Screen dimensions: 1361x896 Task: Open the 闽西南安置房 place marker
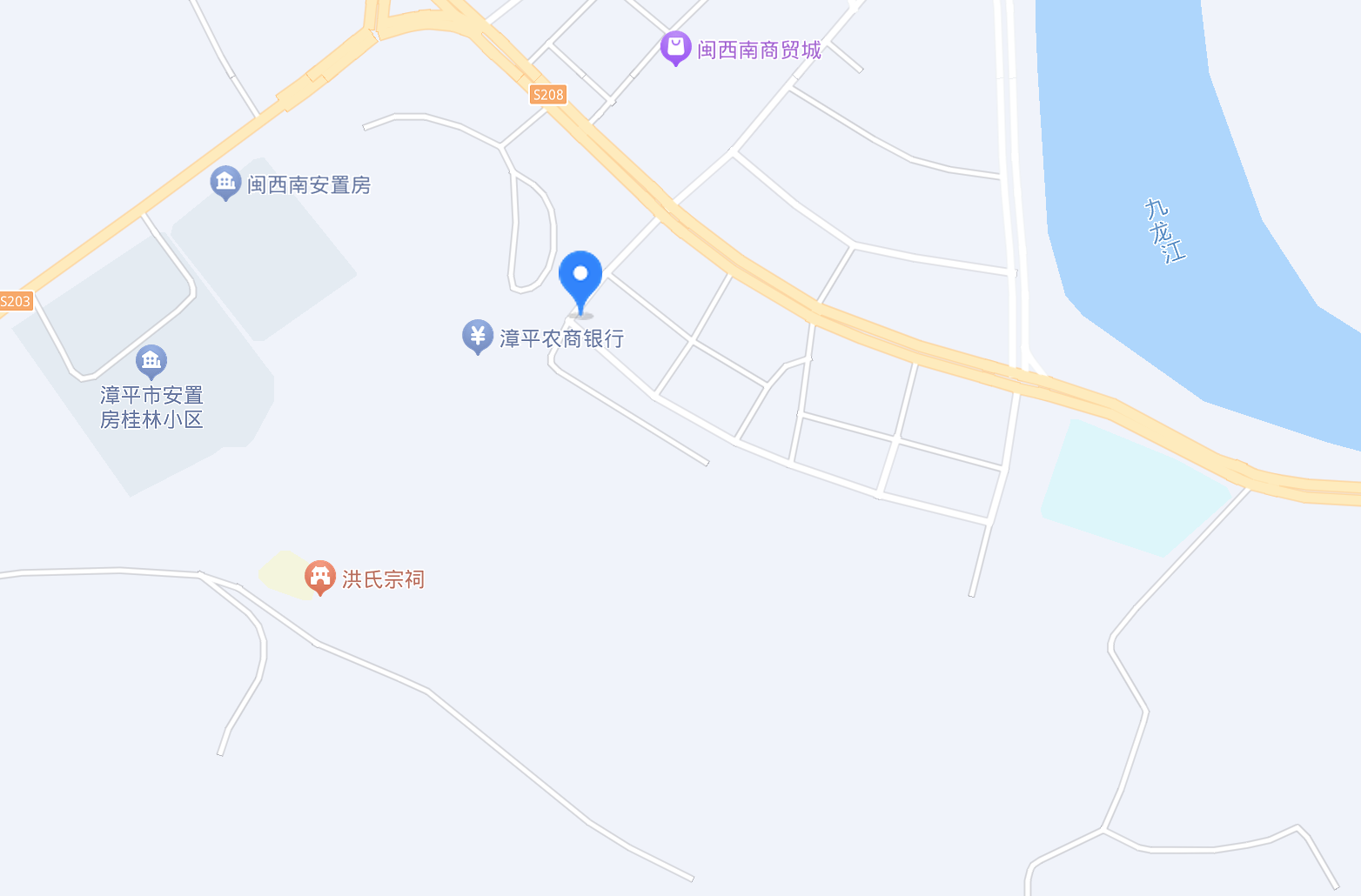point(225,182)
